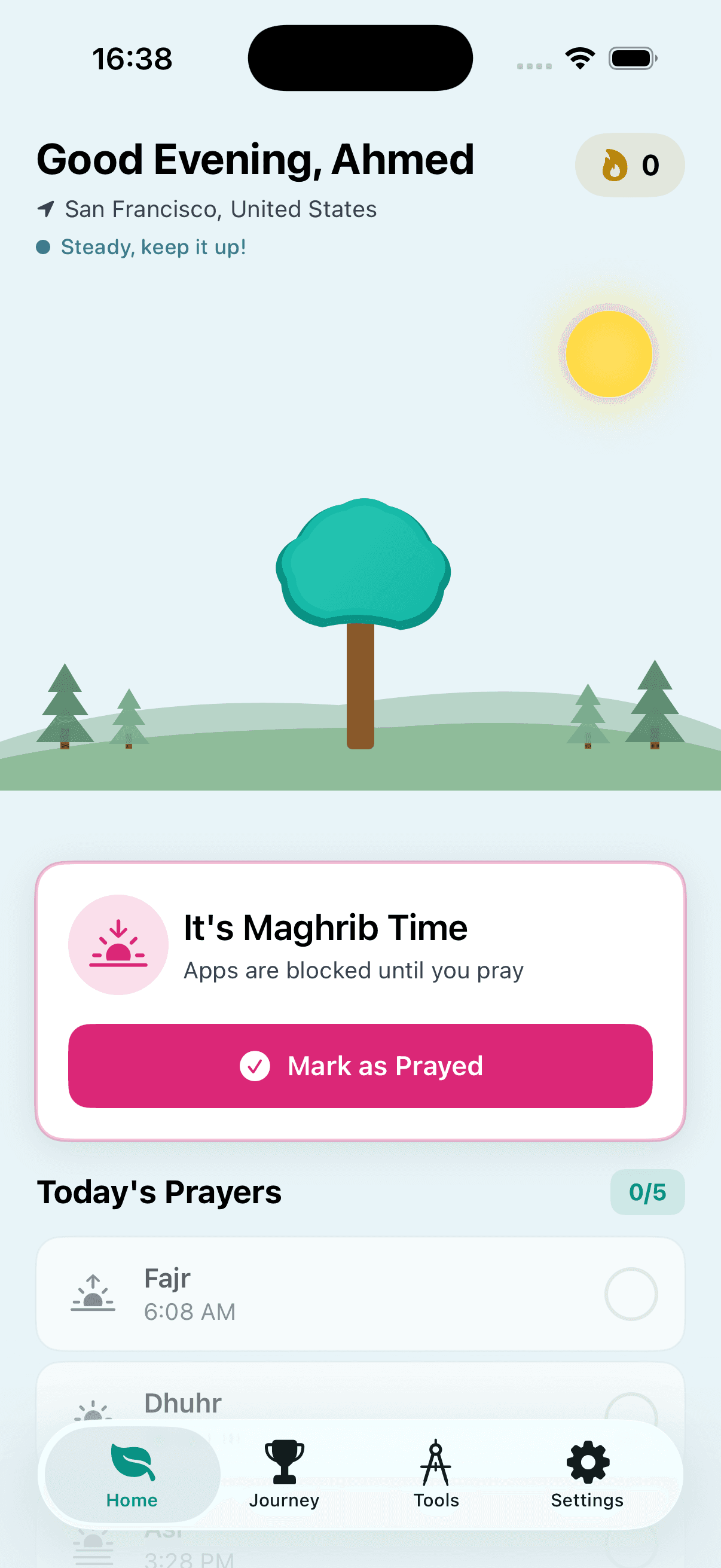The height and width of the screenshot is (1568, 721).
Task: Mark Fajr prayer as completed
Action: pyautogui.click(x=630, y=1294)
